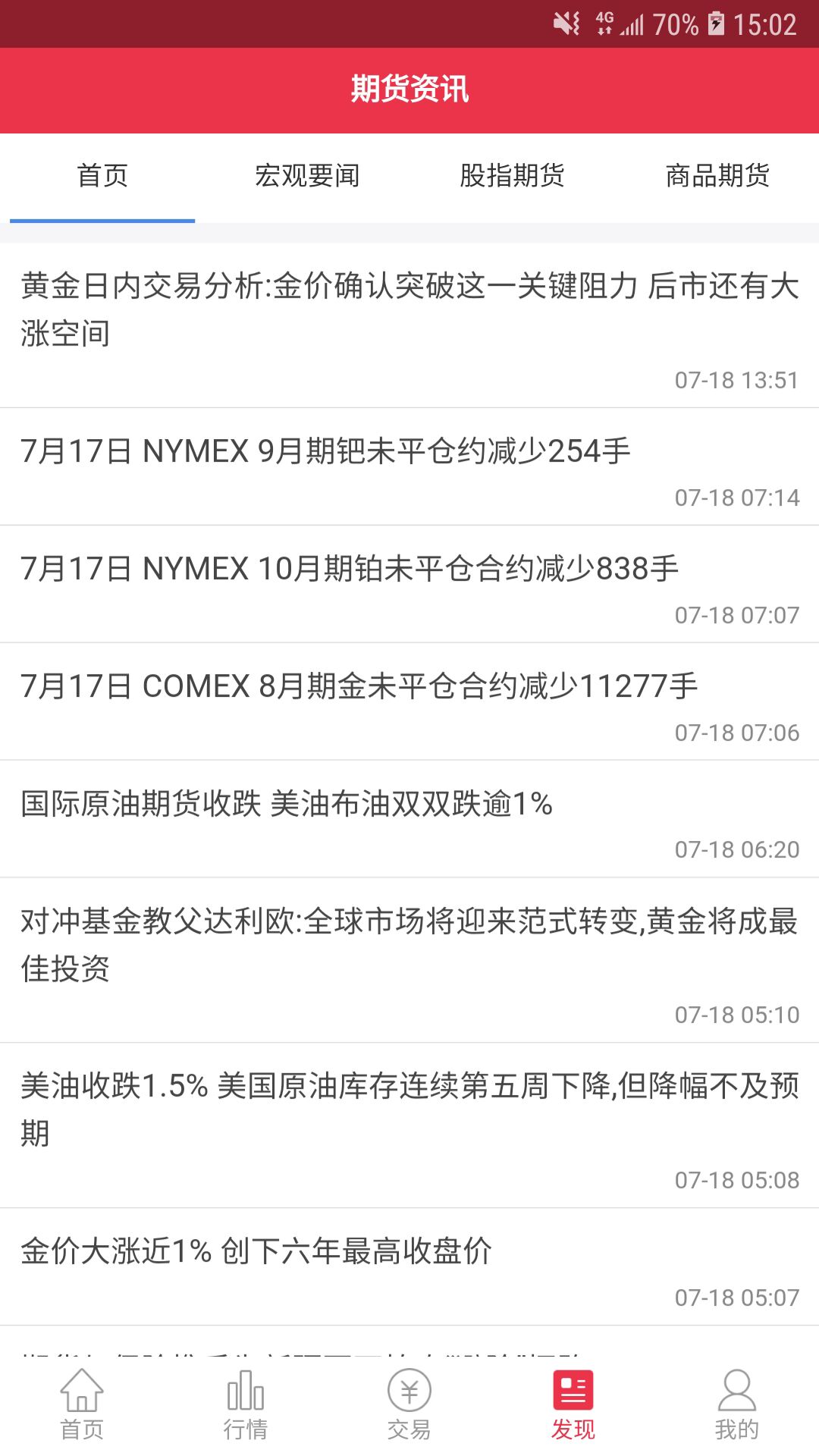Tap the 首页 top news tab

(x=102, y=176)
